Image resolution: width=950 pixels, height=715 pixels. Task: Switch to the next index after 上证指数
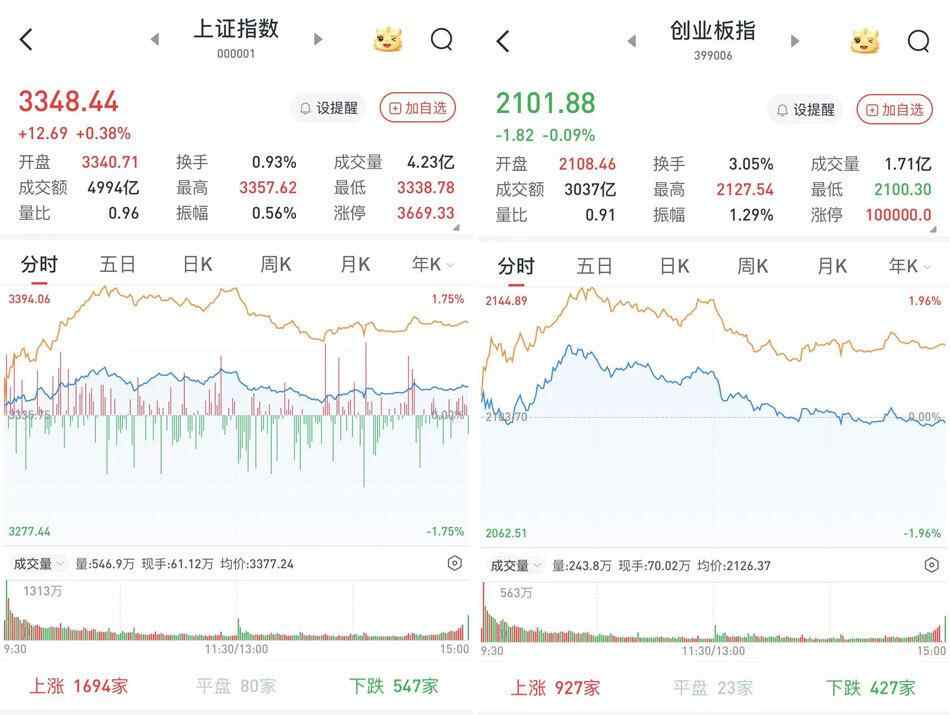[x=318, y=40]
